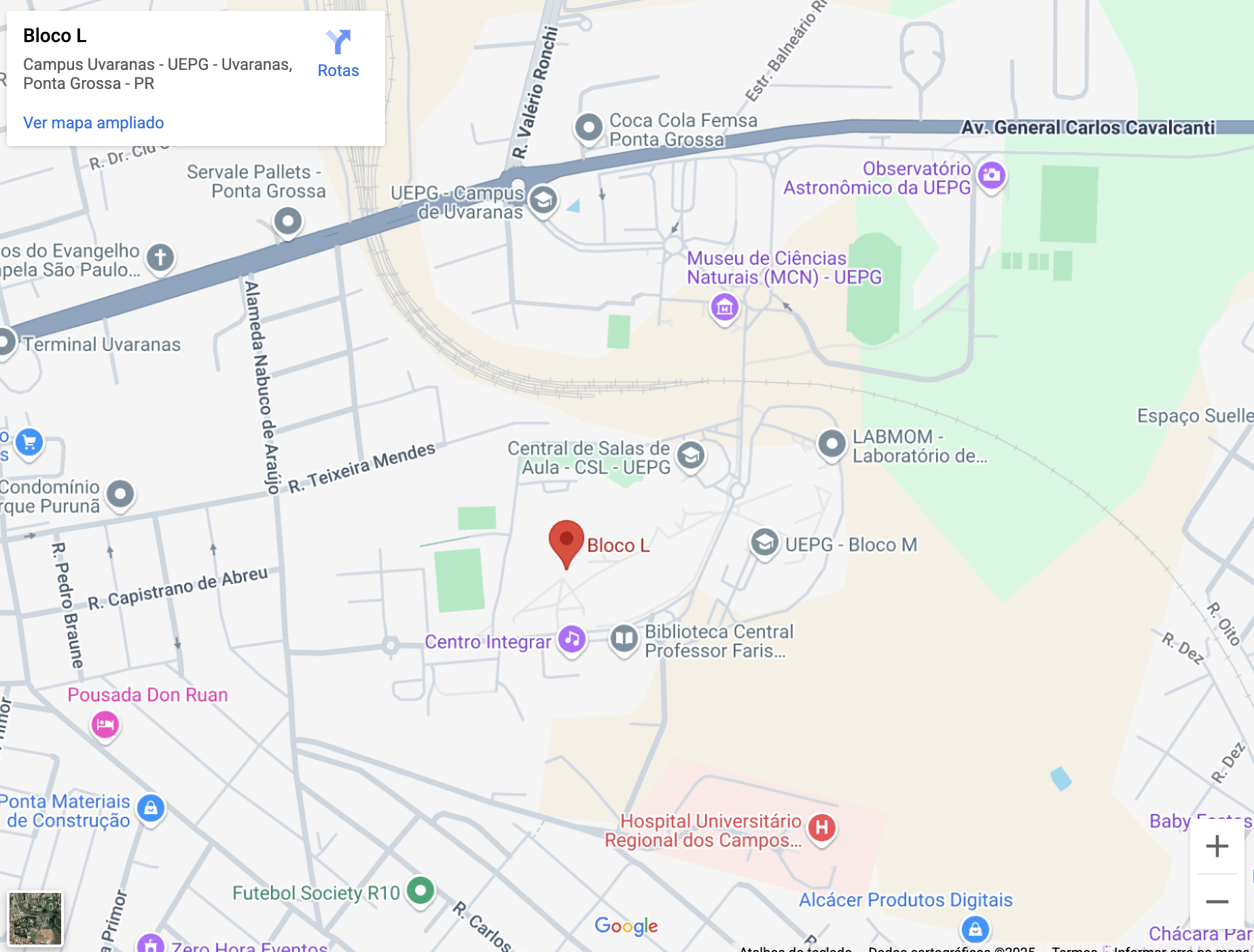Open the Pousada Don Ruan marker
1254x952 pixels.
105,725
